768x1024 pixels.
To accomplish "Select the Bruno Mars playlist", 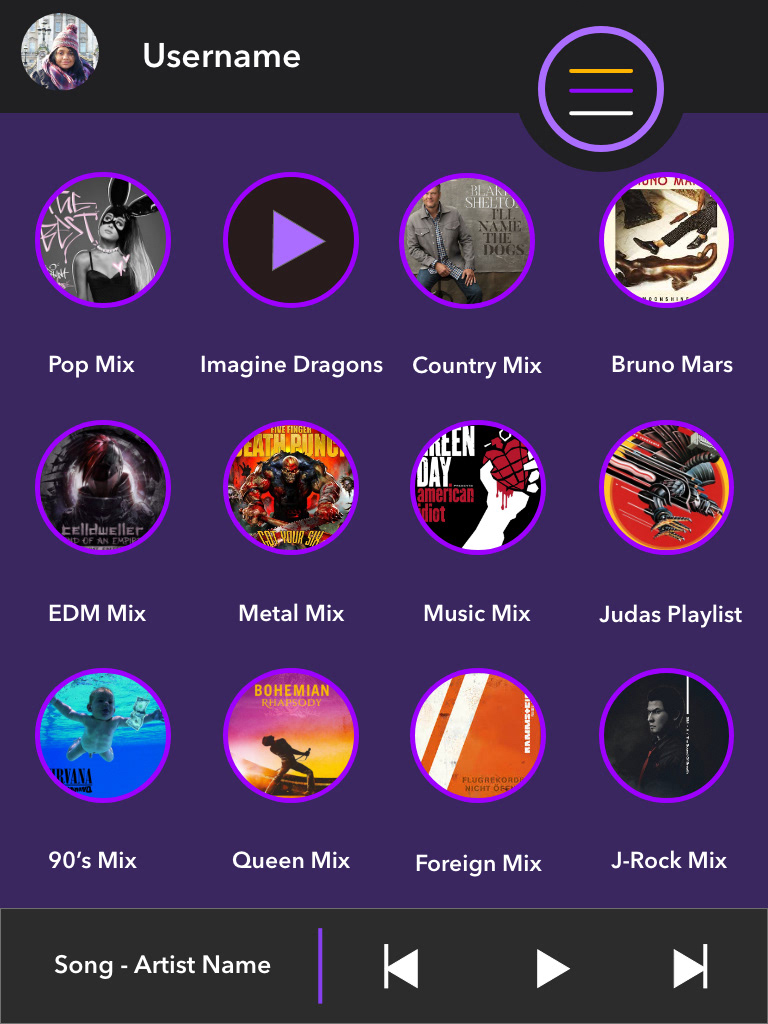I will (x=666, y=240).
